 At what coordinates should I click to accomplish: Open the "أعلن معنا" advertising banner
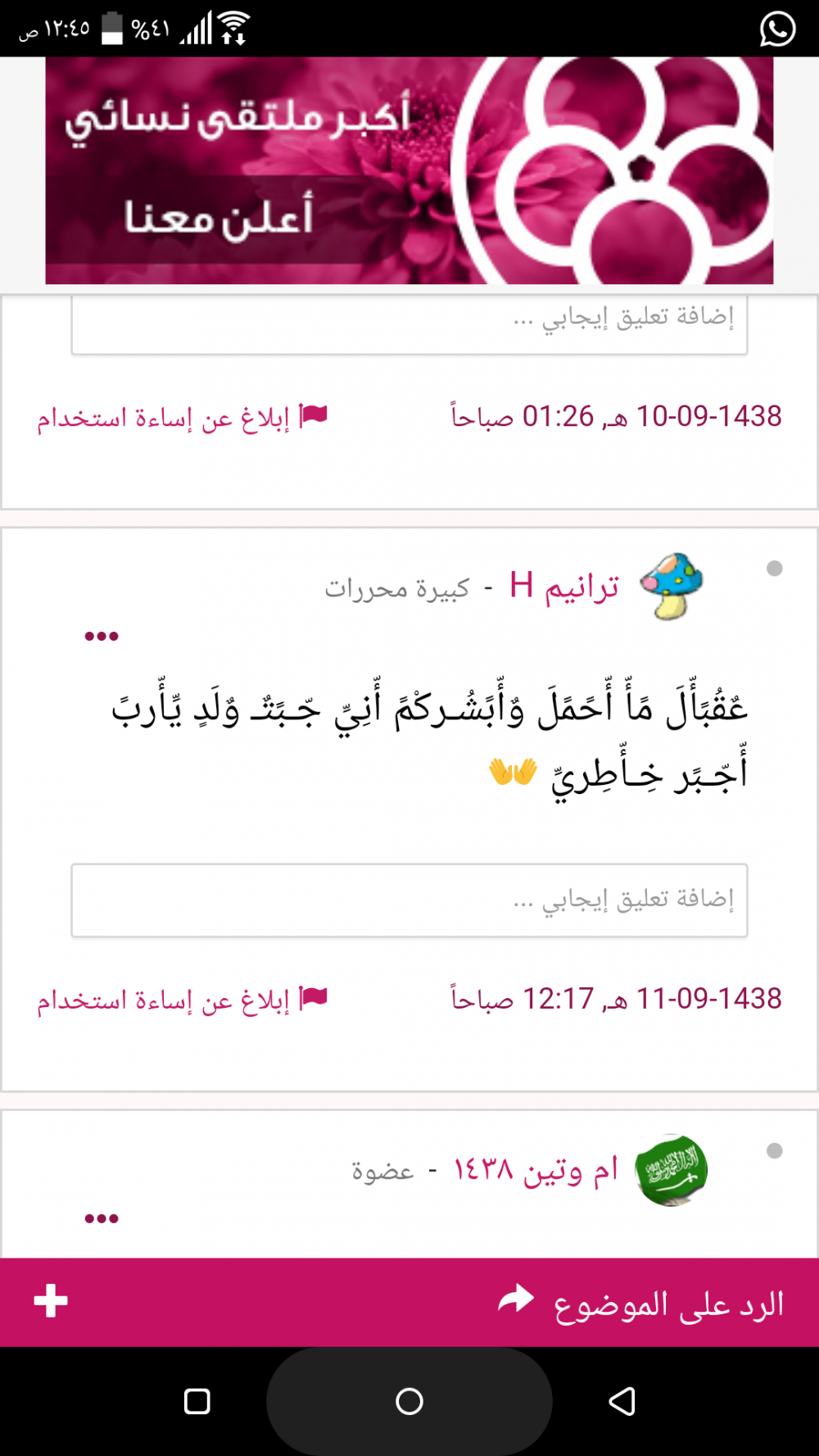point(409,170)
